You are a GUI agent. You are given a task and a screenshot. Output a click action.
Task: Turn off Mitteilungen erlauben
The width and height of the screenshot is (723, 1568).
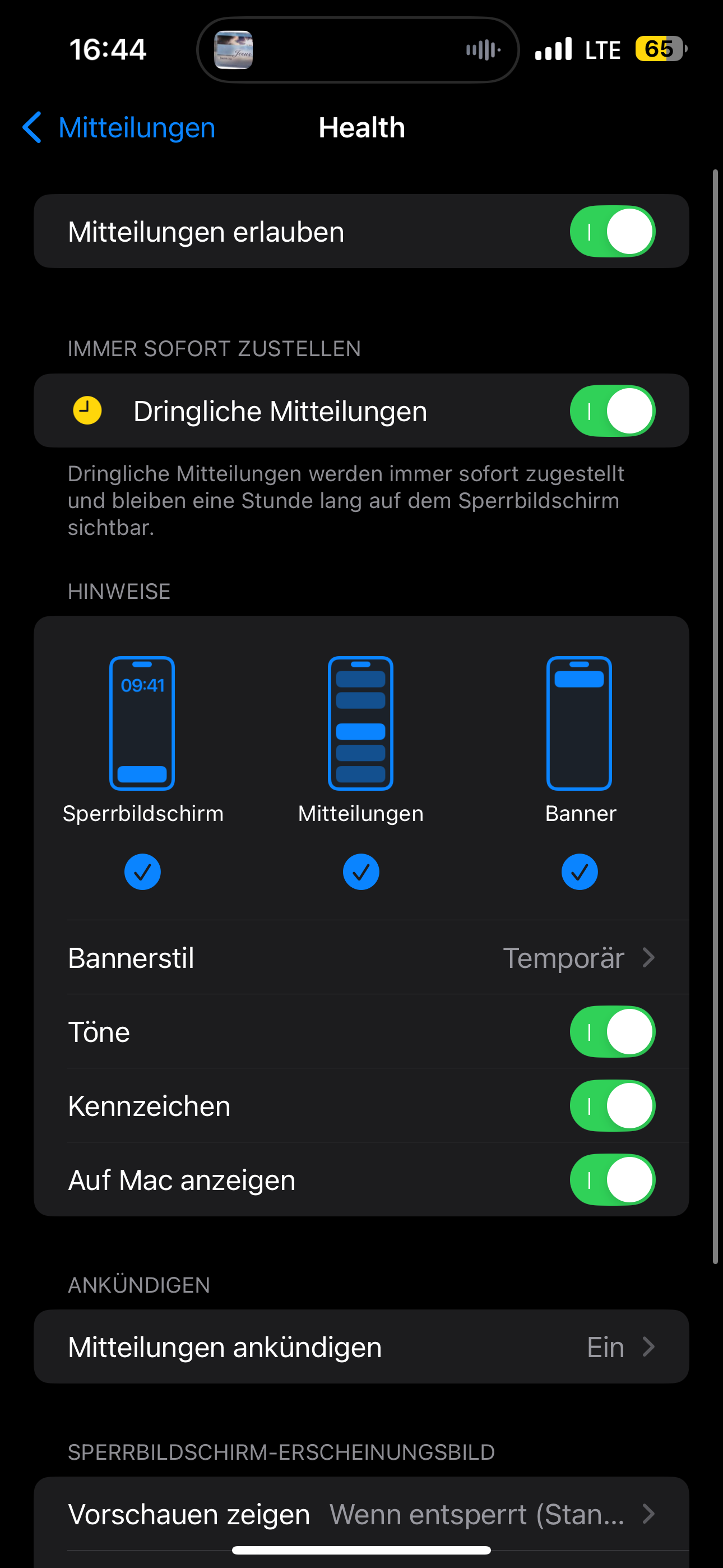[611, 232]
